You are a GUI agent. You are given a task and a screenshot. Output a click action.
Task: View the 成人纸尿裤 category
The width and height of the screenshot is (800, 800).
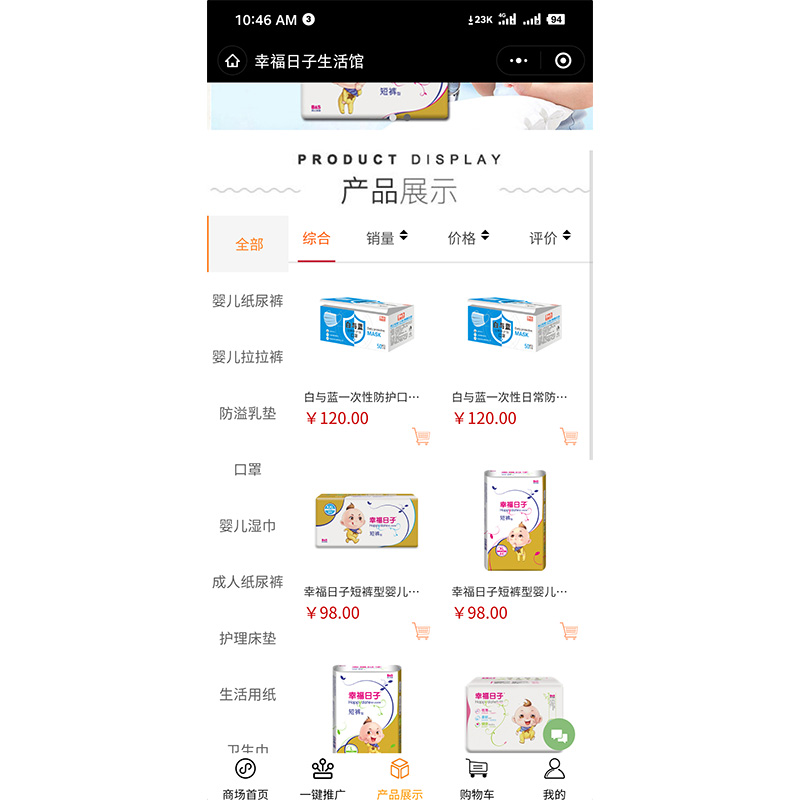248,582
